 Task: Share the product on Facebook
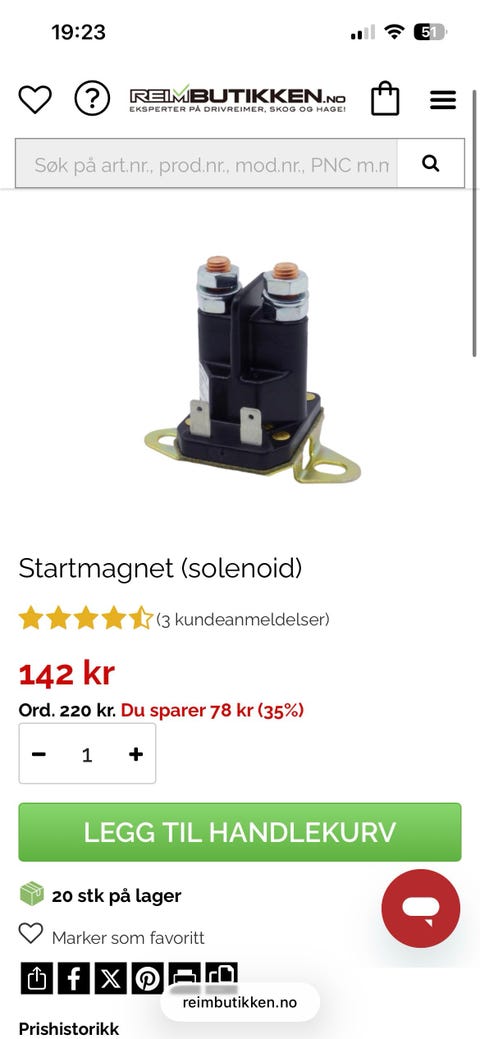click(x=74, y=979)
